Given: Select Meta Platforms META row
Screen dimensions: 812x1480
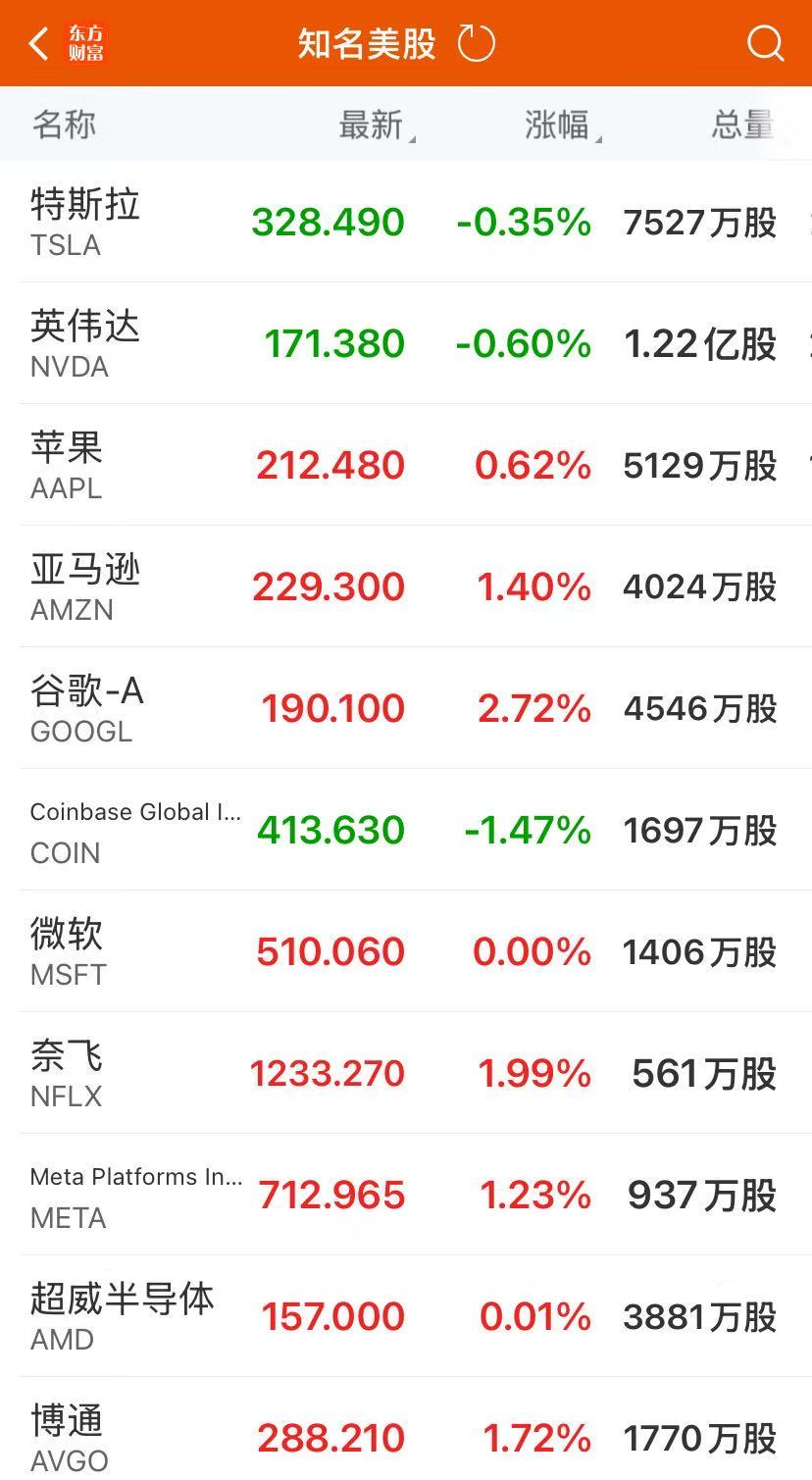Looking at the screenshot, I should (x=406, y=1195).
